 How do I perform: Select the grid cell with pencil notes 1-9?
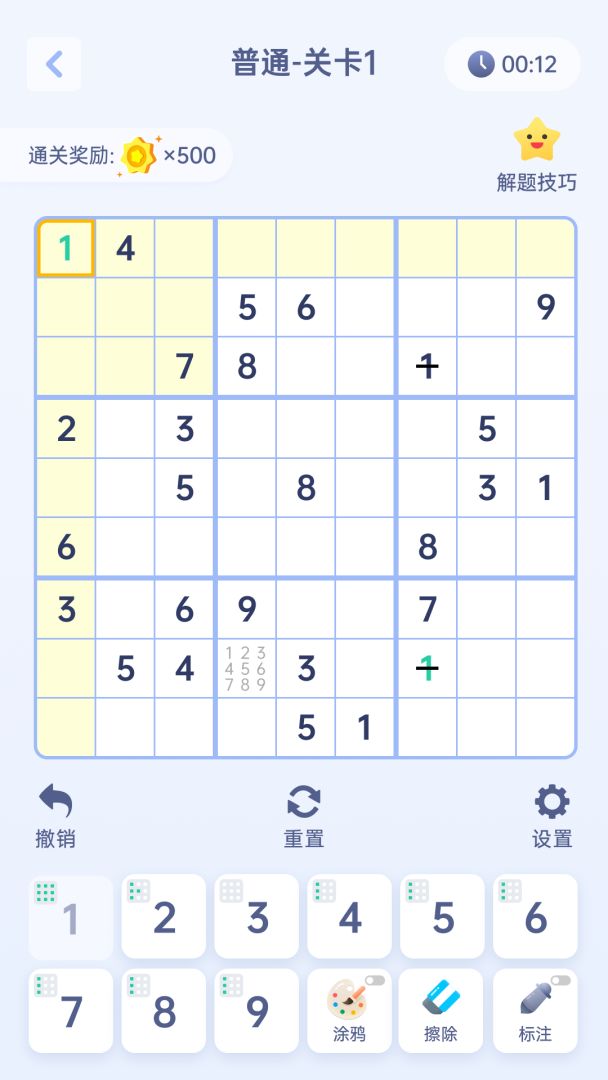(245, 669)
